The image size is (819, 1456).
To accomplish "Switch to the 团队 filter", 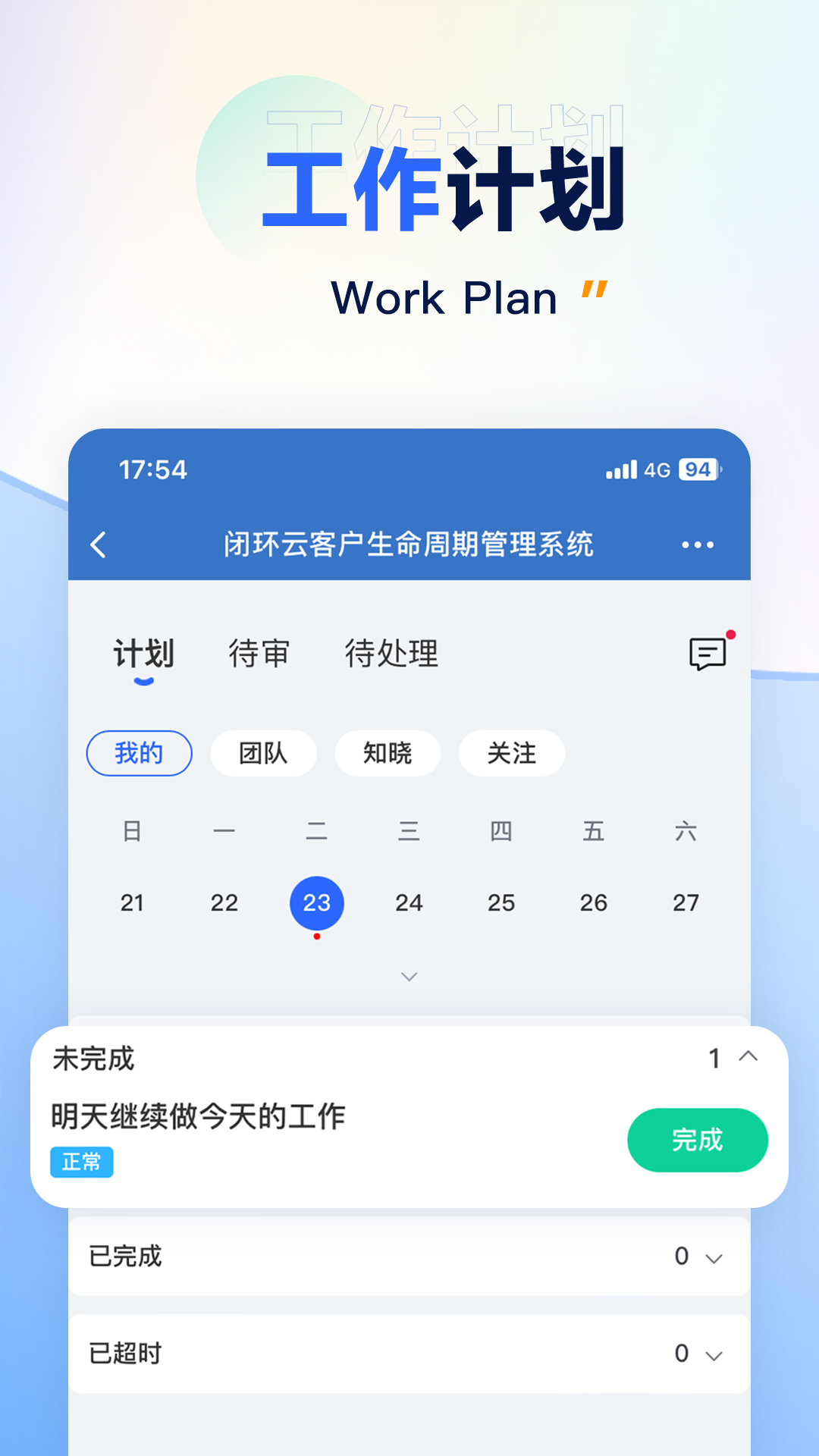I will (263, 753).
